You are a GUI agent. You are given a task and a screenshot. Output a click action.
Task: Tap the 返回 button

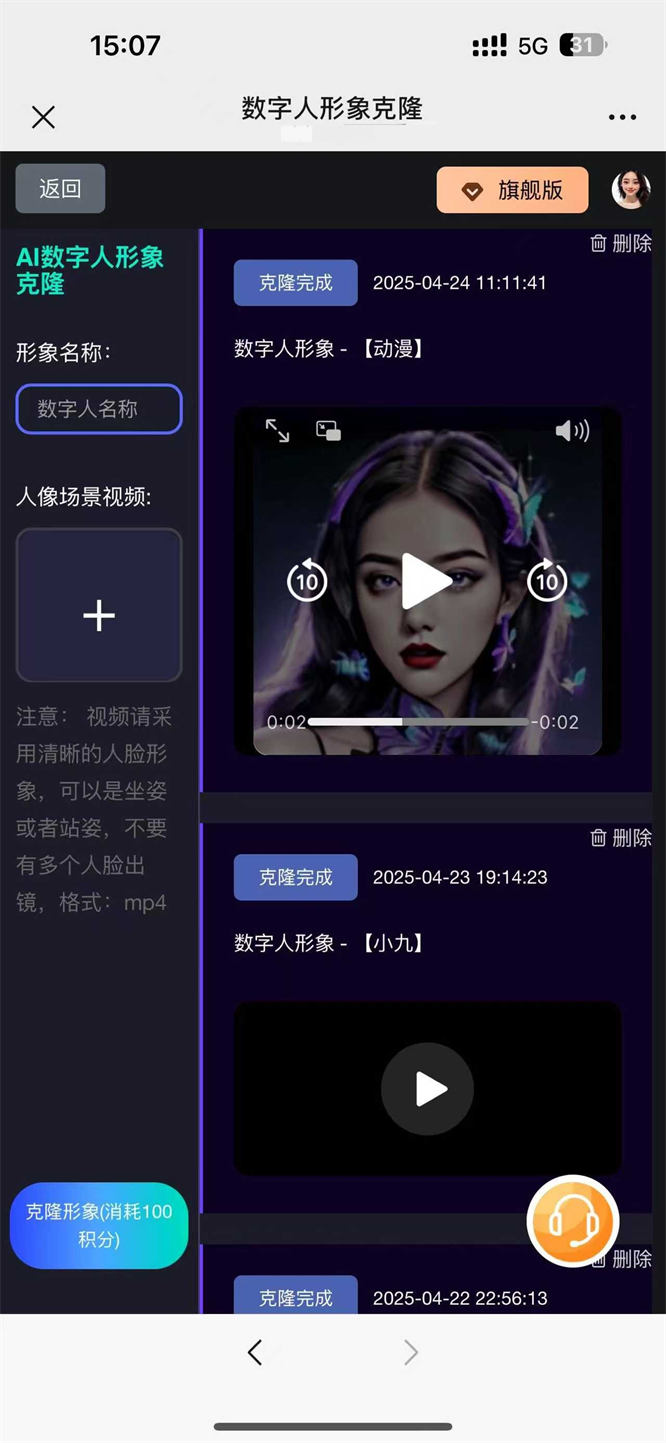click(60, 189)
